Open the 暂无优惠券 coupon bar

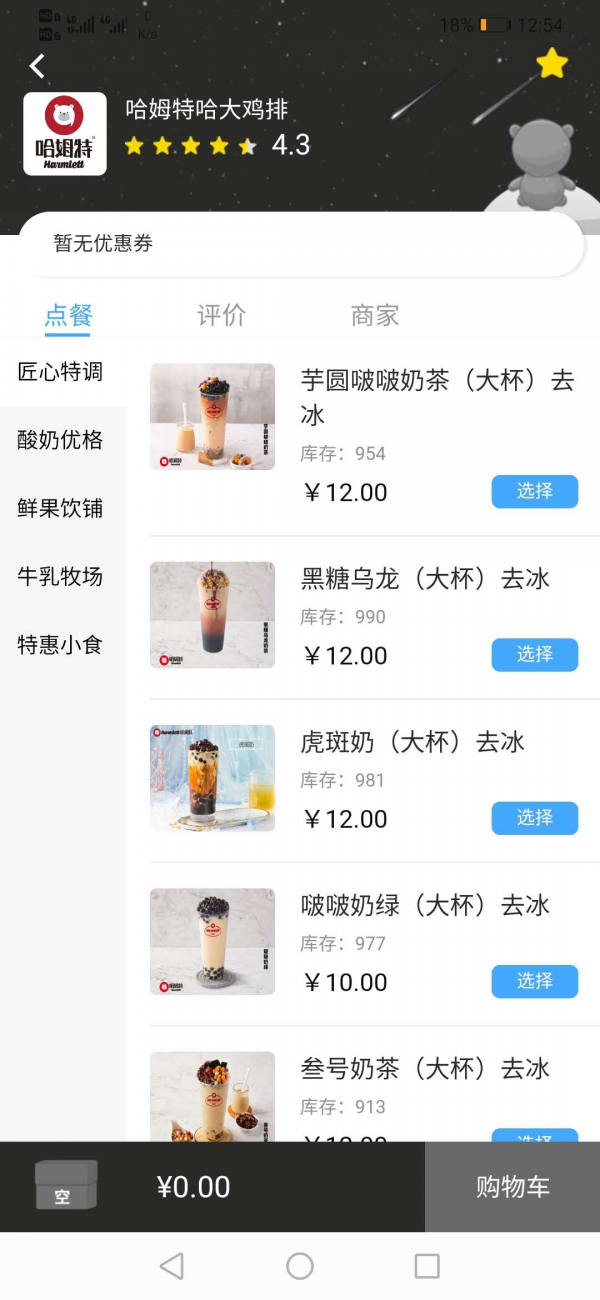coord(300,244)
